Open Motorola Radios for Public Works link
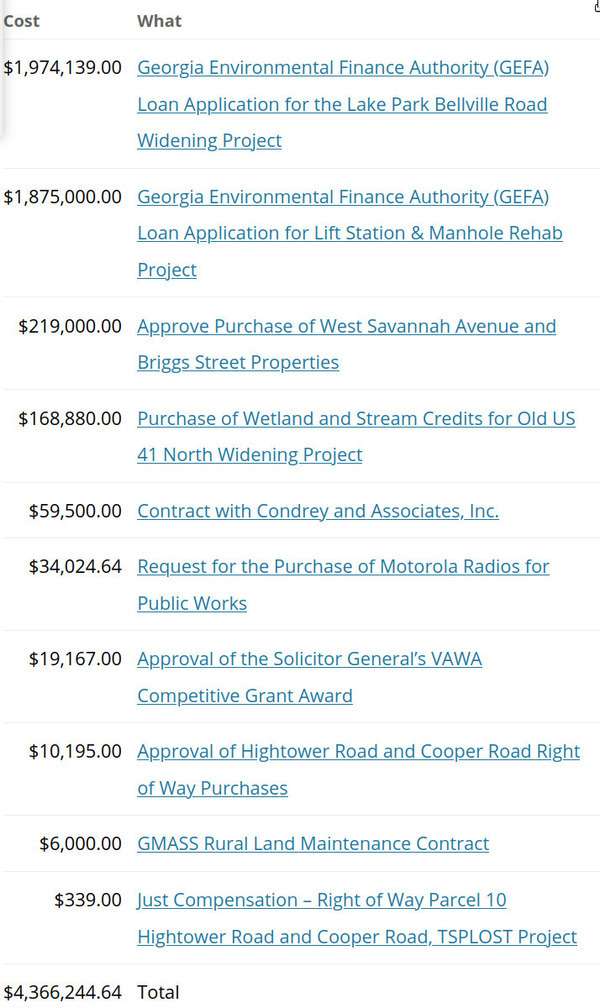This screenshot has width=600, height=1008. coord(343,567)
